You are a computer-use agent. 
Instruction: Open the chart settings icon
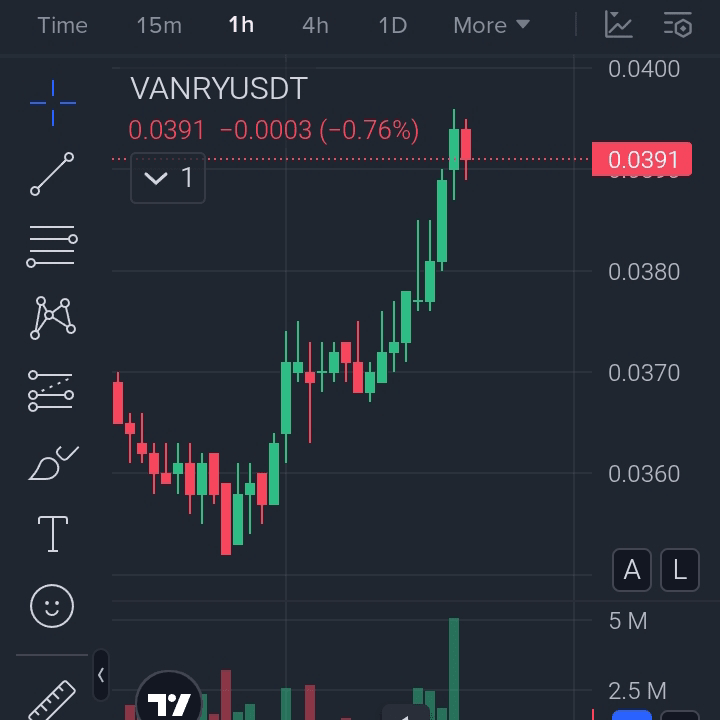pyautogui.click(x=678, y=25)
